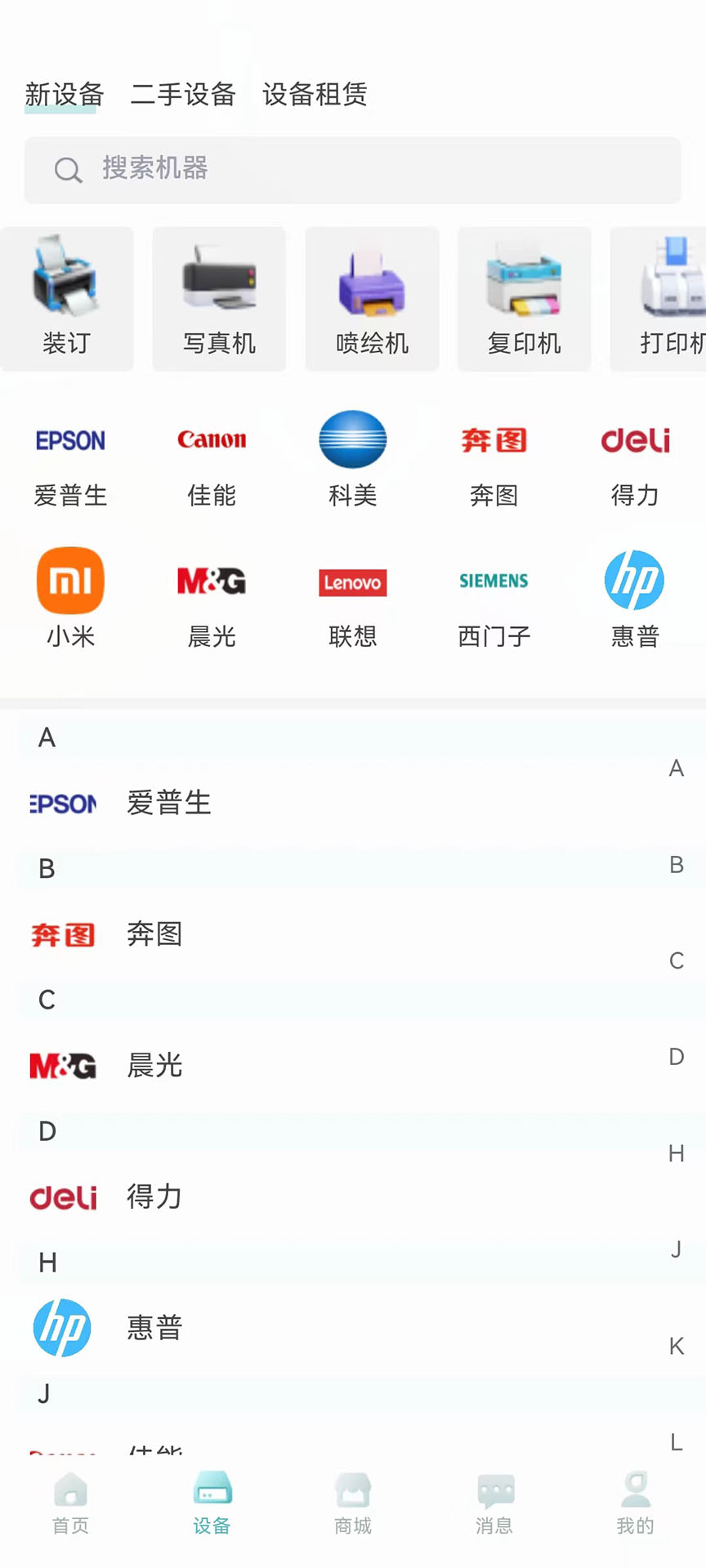Image resolution: width=706 pixels, height=1568 pixels.
Task: Go to the 我的 profile tab
Action: pos(635,1504)
